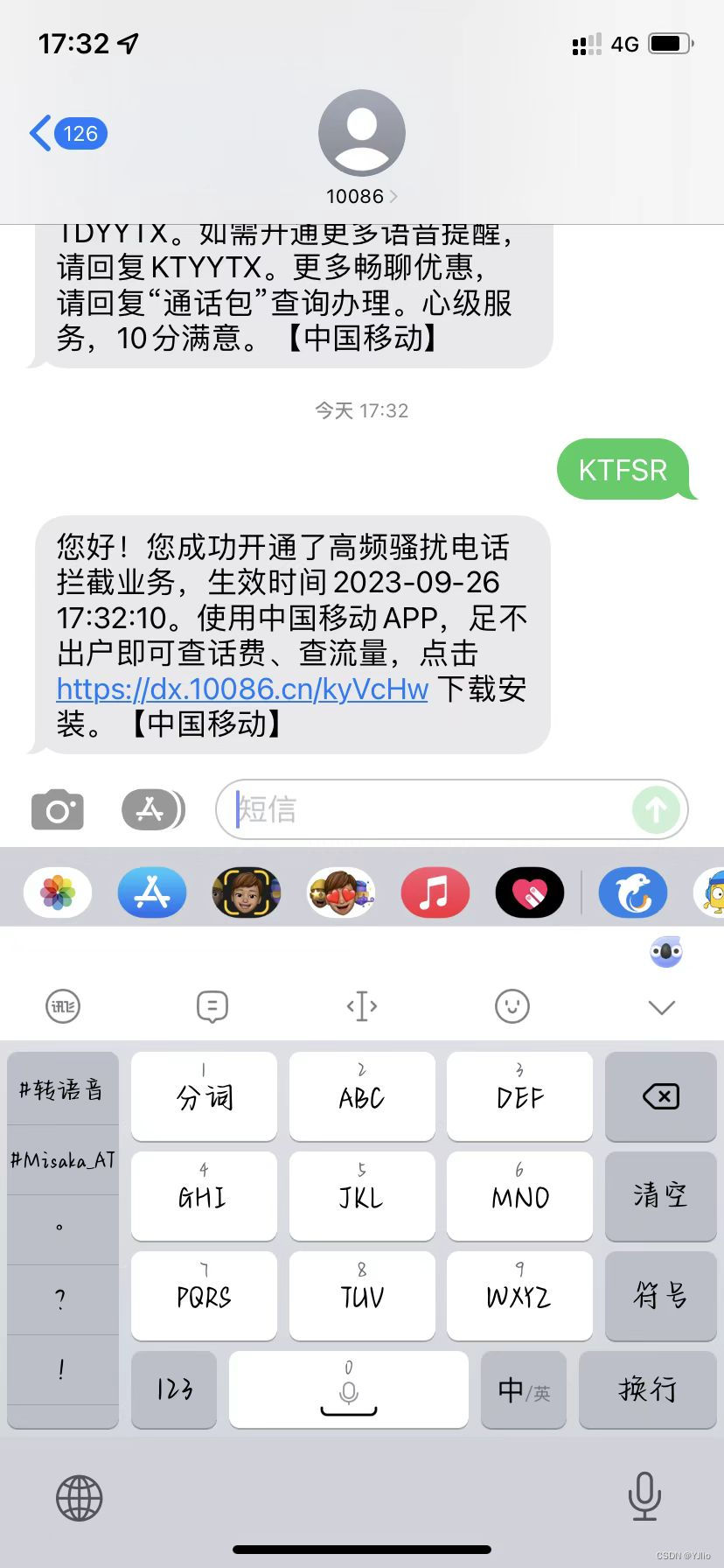724x1568 pixels.
Task: Open the App Store iMessage app
Action: click(152, 892)
